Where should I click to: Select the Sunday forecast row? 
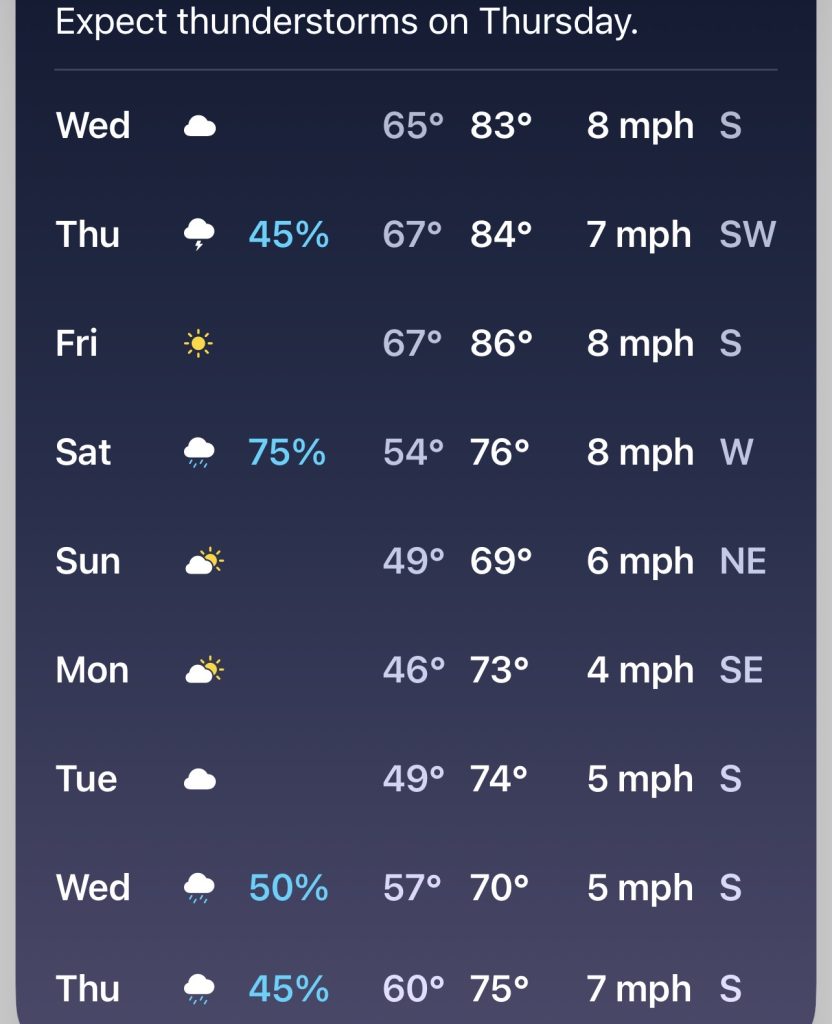(415, 562)
